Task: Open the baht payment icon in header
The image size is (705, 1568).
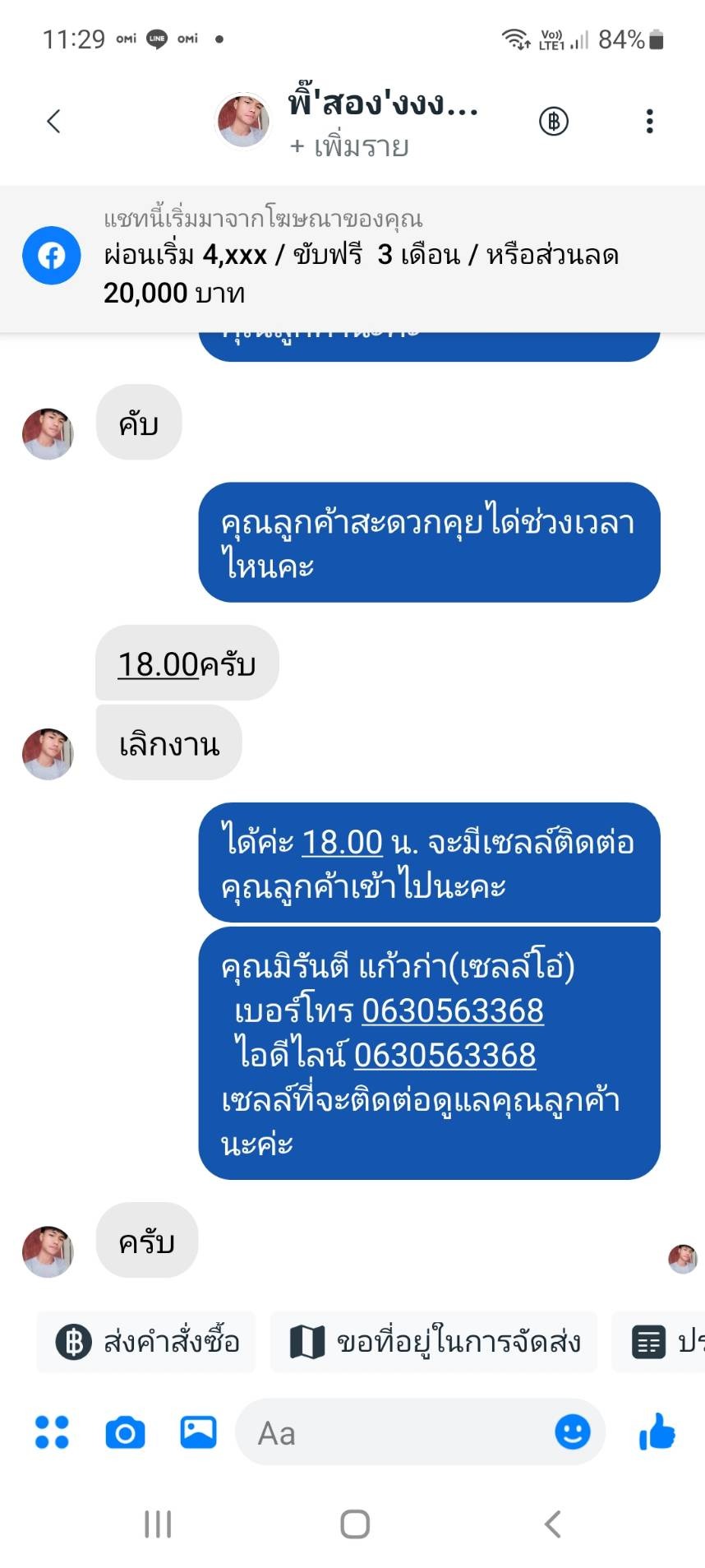Action: [x=554, y=122]
